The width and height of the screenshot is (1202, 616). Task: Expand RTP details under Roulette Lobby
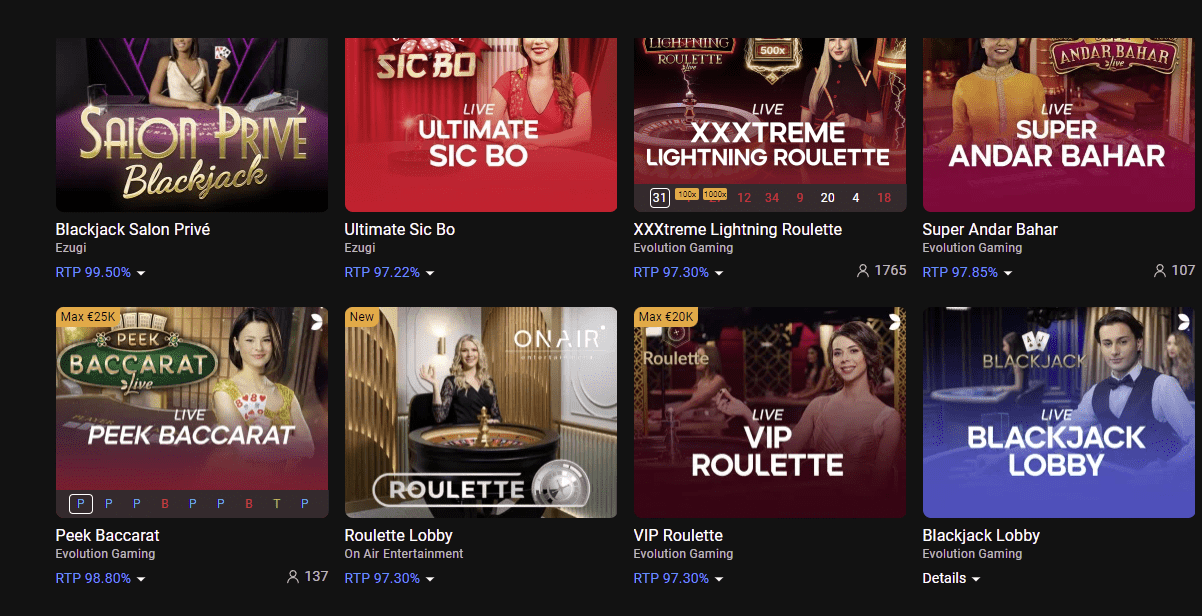tap(390, 578)
